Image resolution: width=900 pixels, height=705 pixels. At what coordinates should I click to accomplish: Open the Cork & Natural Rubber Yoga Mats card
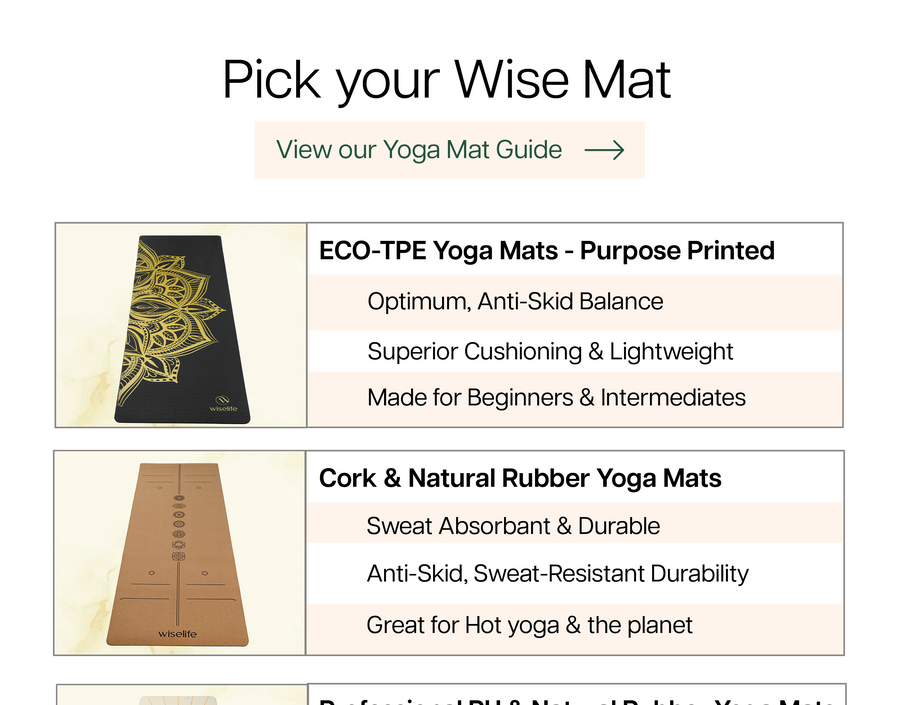coord(520,478)
